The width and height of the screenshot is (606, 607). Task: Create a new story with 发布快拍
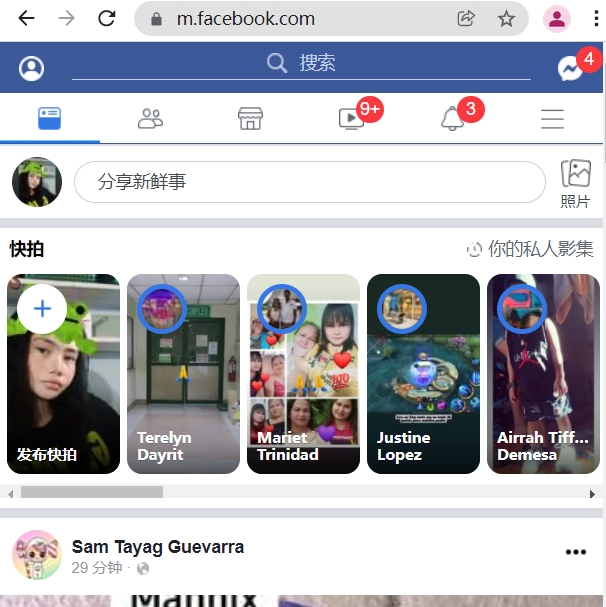63,373
